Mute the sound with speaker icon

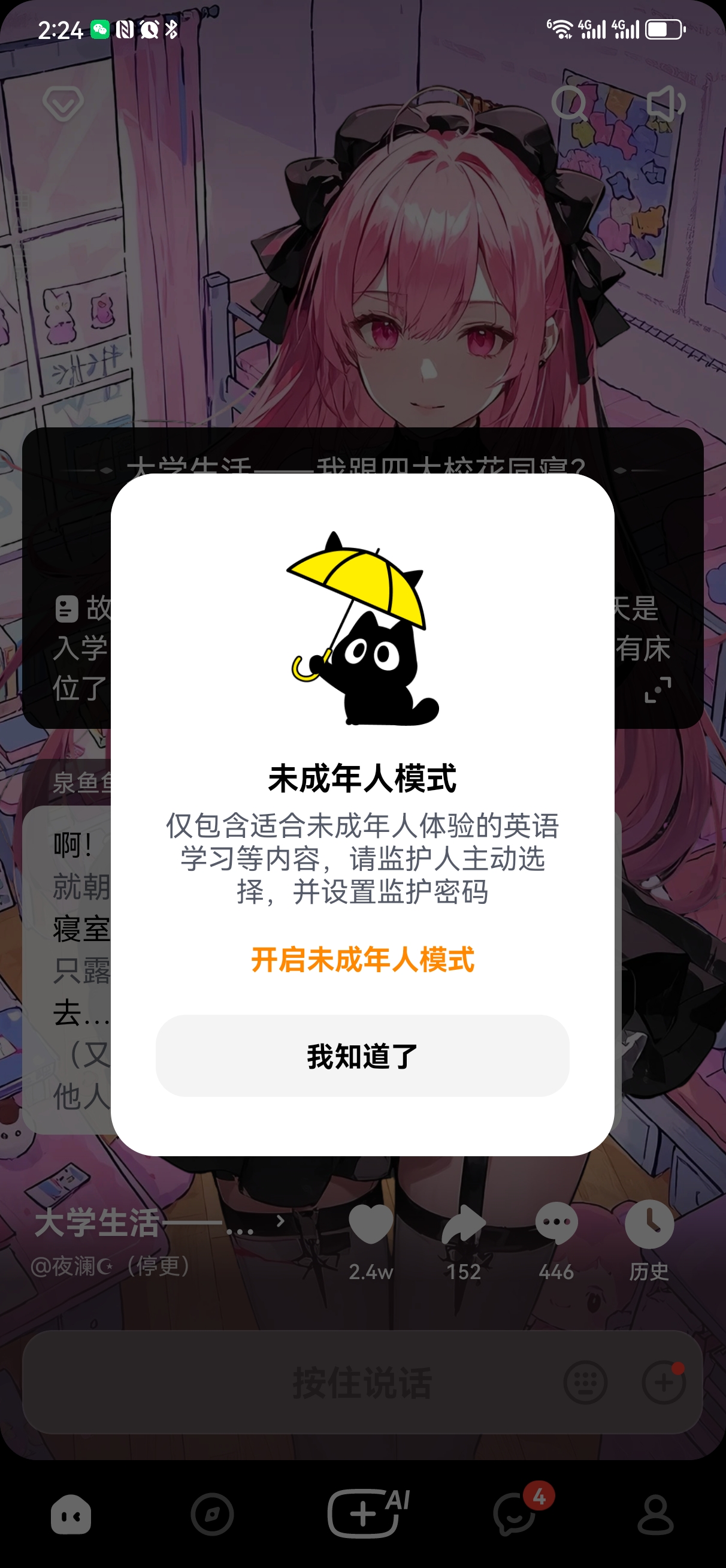(665, 103)
